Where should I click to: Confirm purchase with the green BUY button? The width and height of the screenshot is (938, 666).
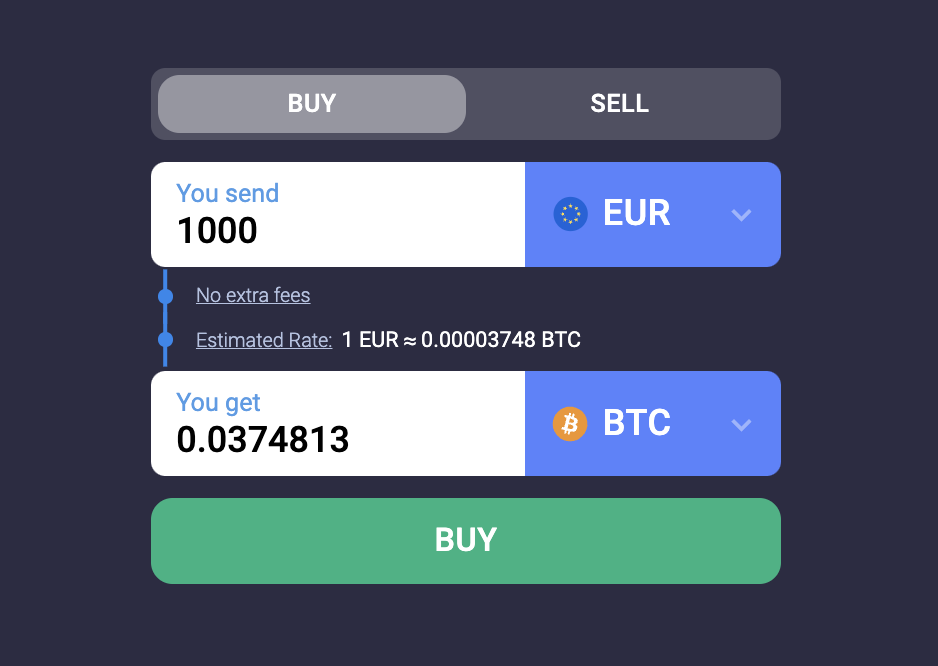tap(466, 541)
